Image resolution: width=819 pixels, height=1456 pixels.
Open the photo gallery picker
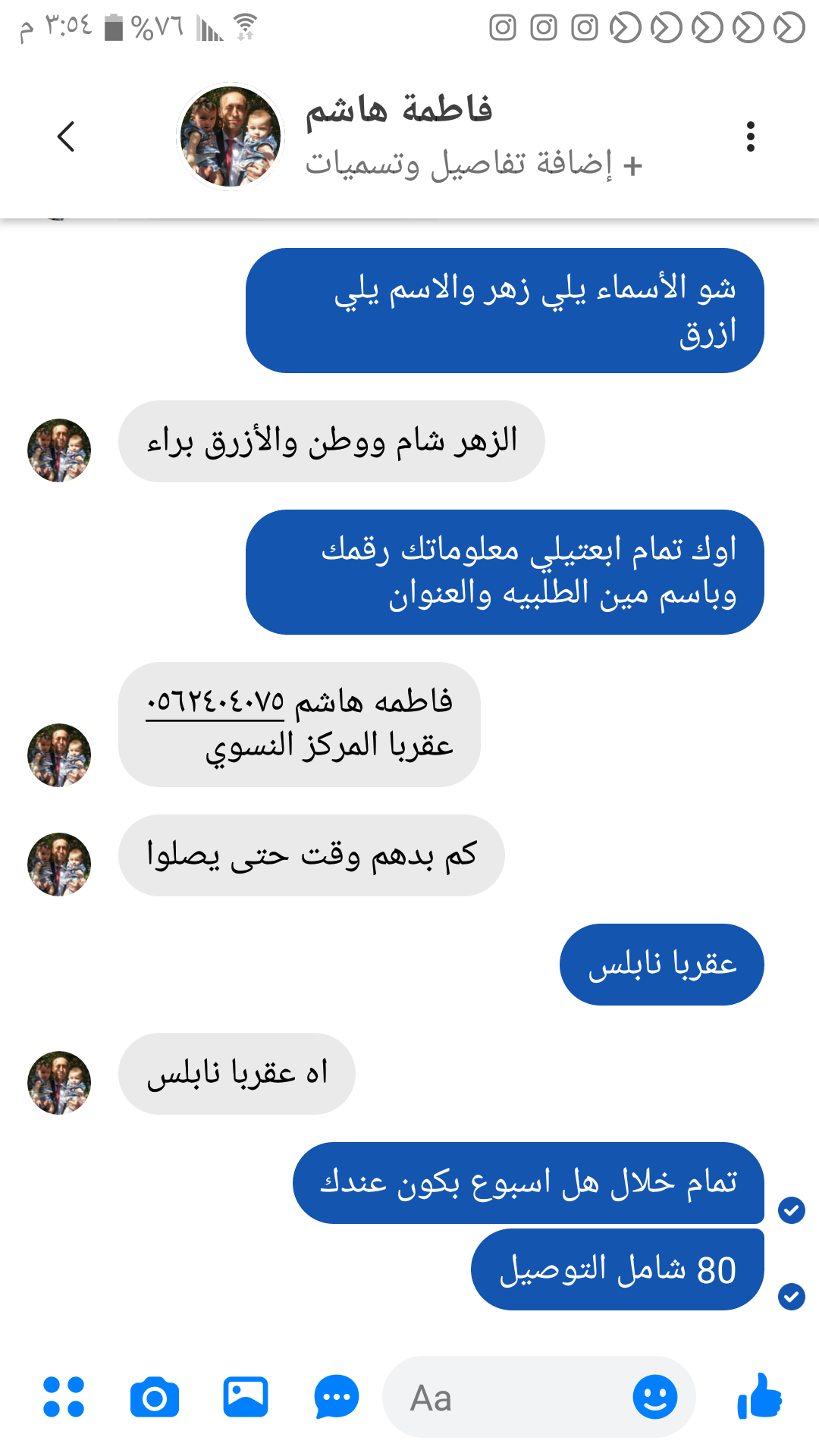246,1397
